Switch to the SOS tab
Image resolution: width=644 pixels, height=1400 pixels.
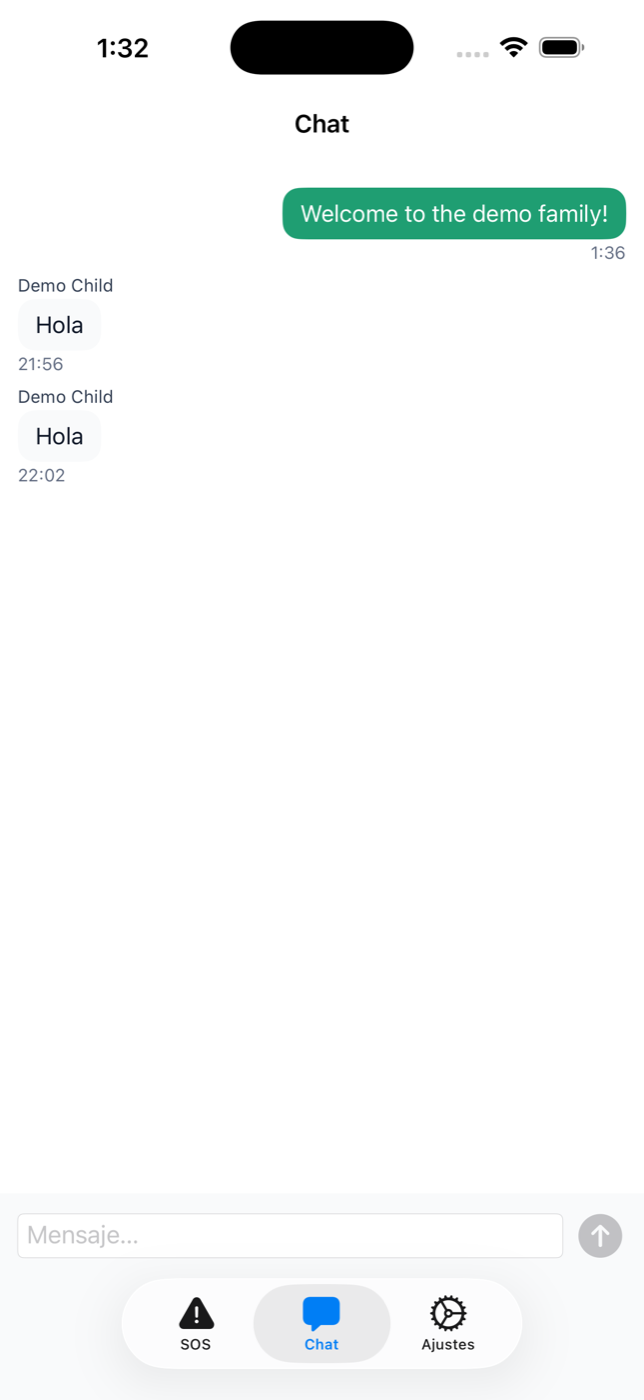(x=196, y=1324)
